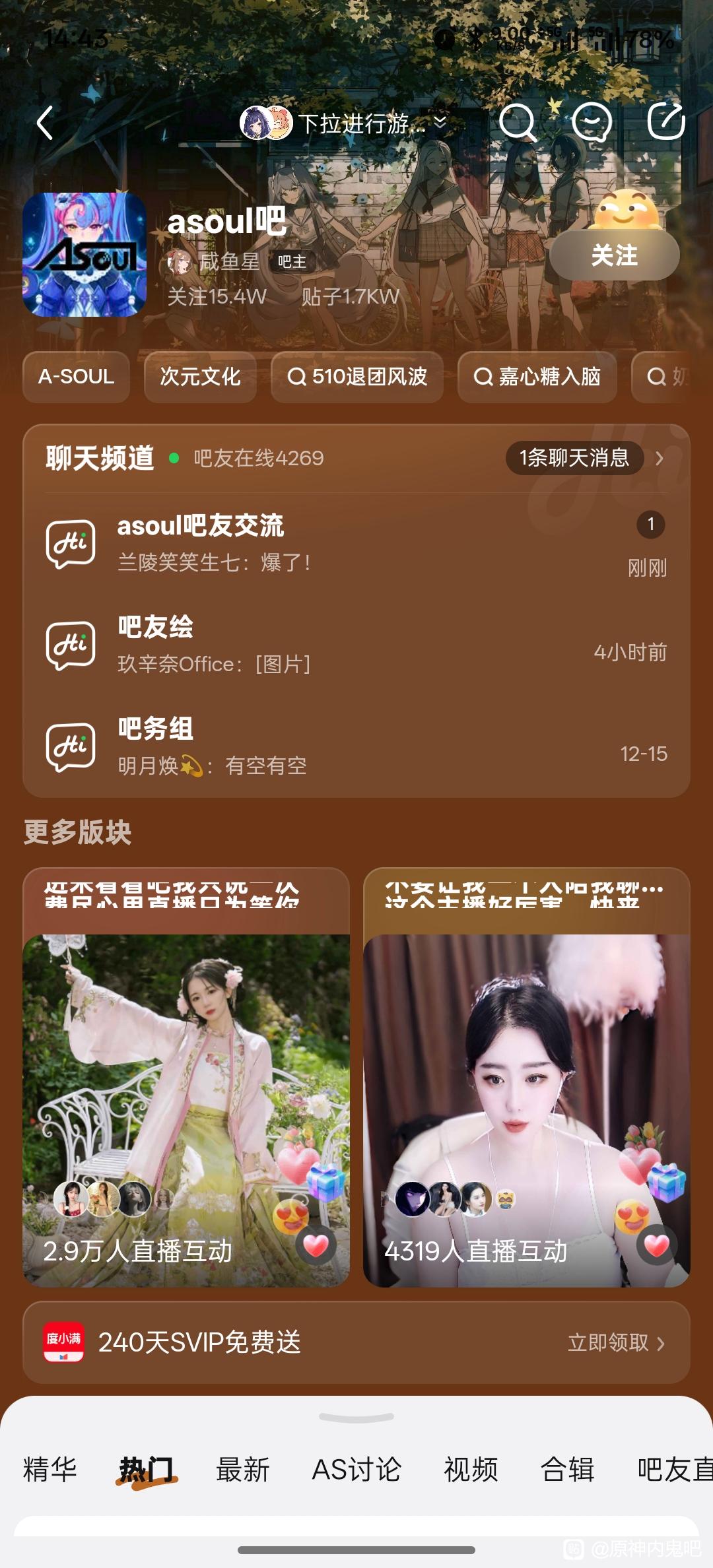Screen dimensions: 713x1568
Task: Select the A-SOUL chip
Action: 76,377
